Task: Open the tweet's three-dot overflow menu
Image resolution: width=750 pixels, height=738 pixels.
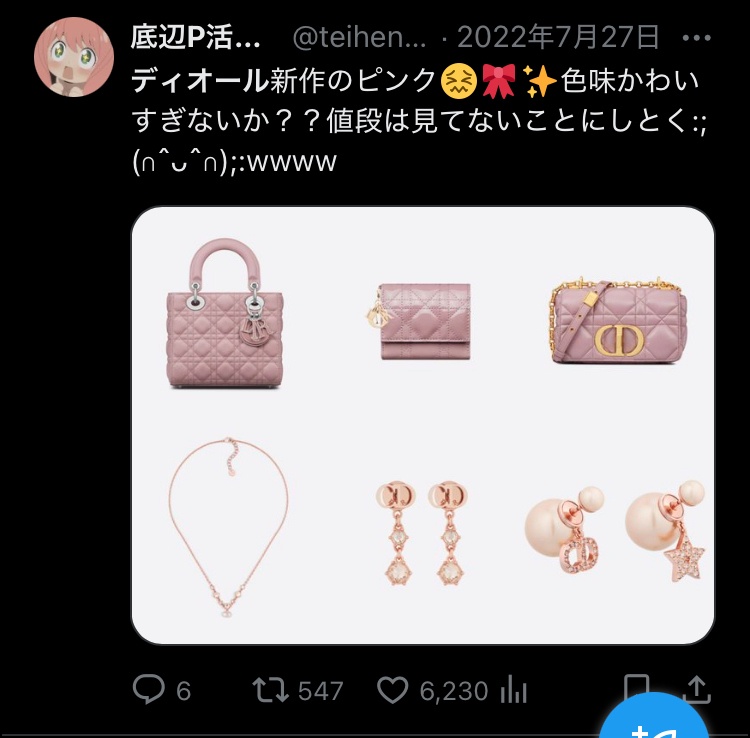Action: coord(696,38)
